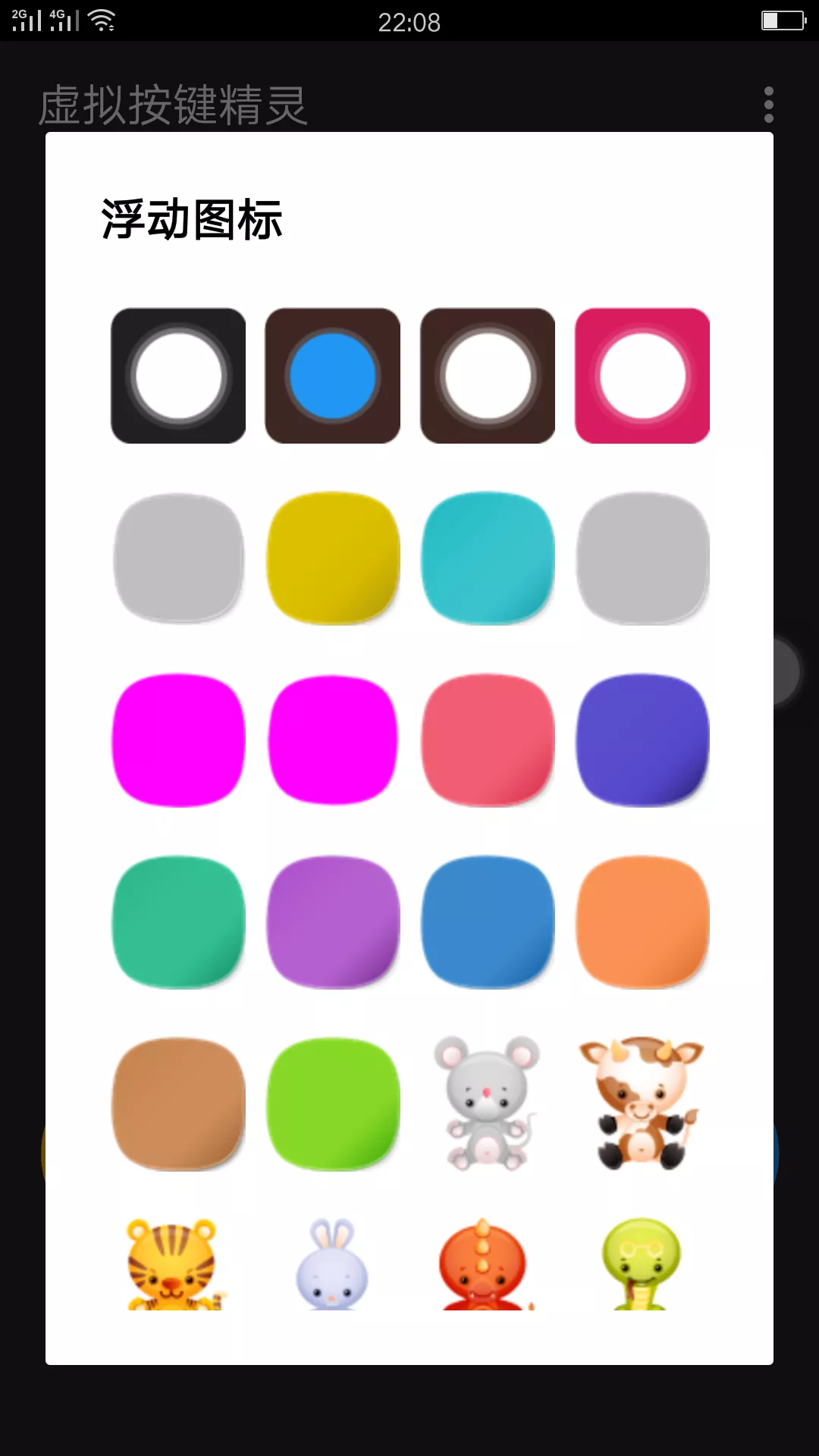
Task: Select the orange tiger cartoon icon
Action: (174, 1265)
